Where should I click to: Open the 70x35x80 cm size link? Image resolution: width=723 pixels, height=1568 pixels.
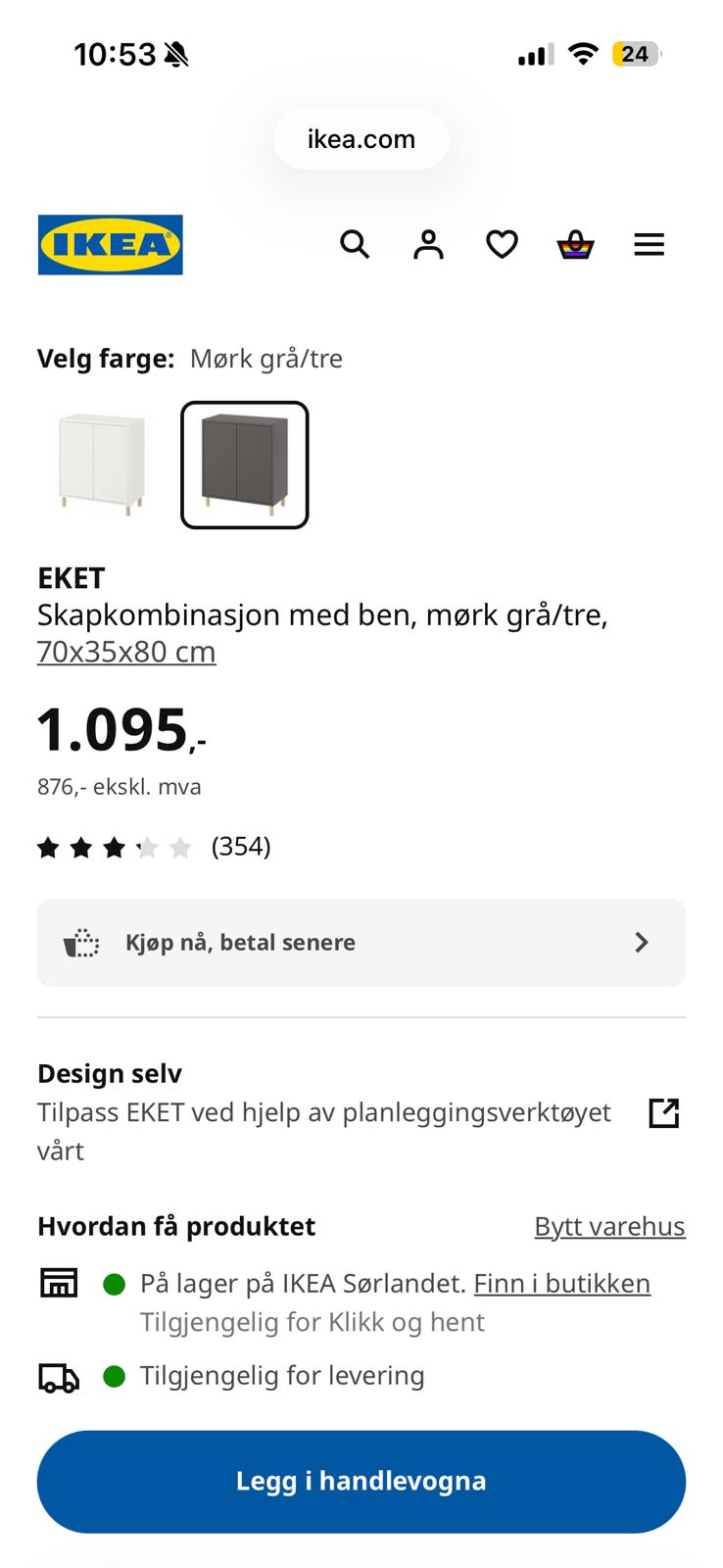click(126, 652)
